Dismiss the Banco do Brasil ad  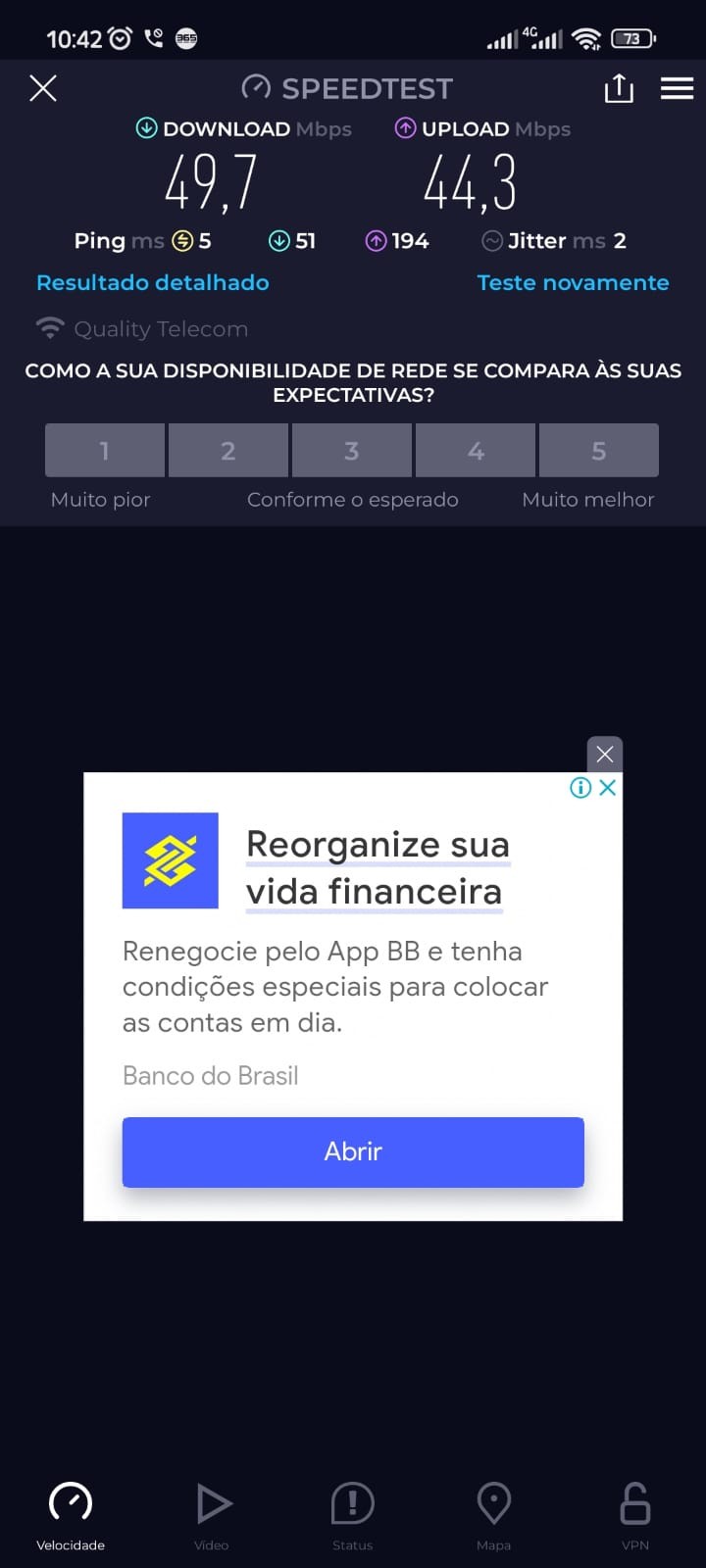(605, 754)
